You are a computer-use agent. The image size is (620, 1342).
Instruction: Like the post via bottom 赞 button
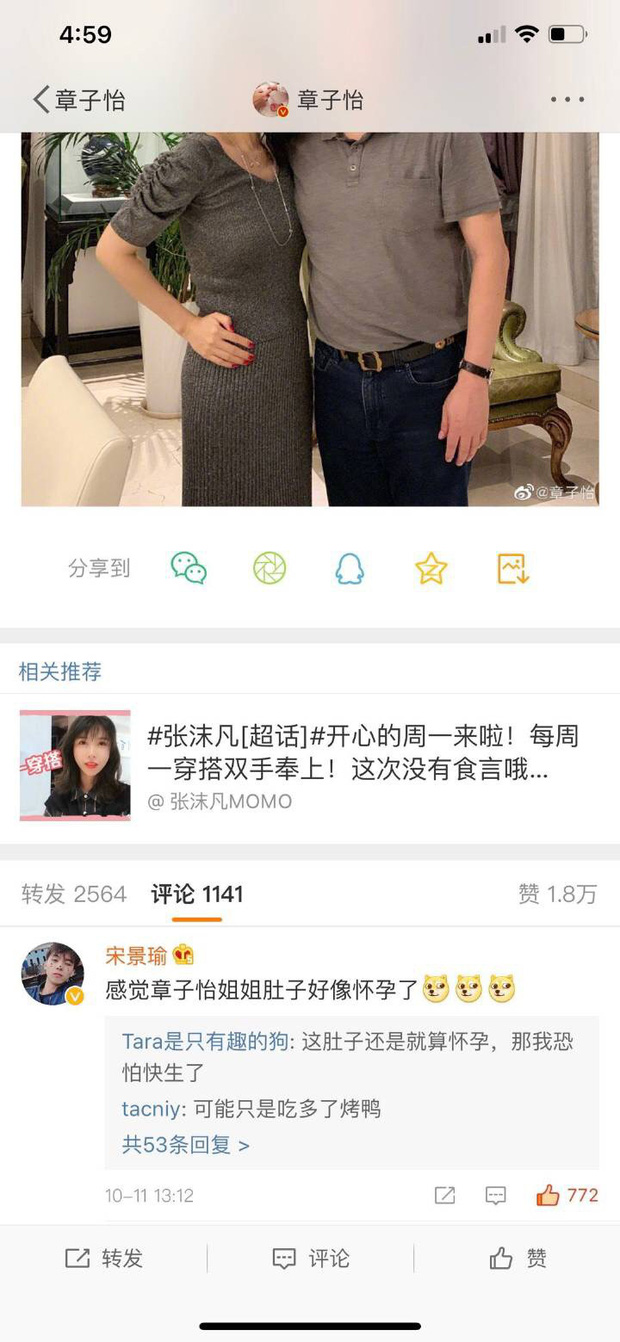tap(518, 1258)
